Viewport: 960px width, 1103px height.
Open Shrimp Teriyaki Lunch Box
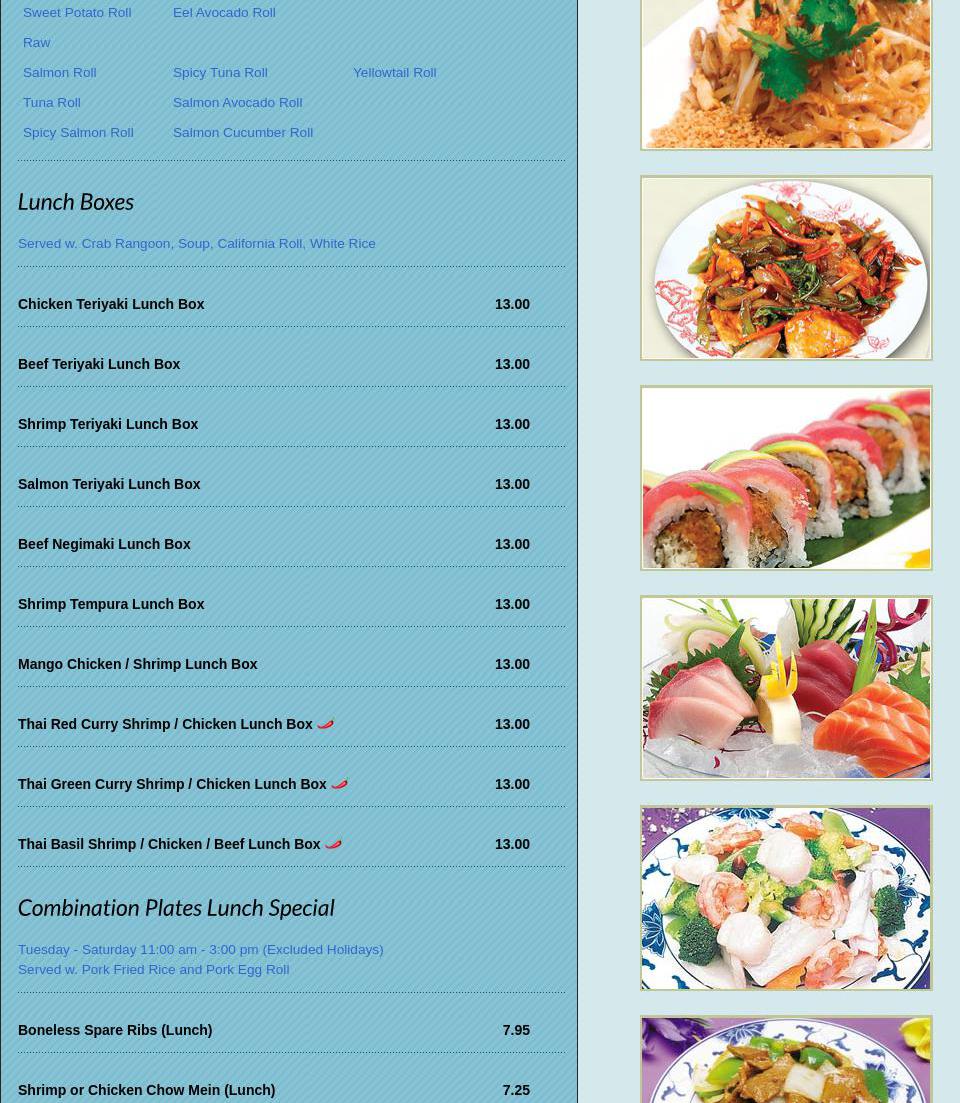pos(108,424)
